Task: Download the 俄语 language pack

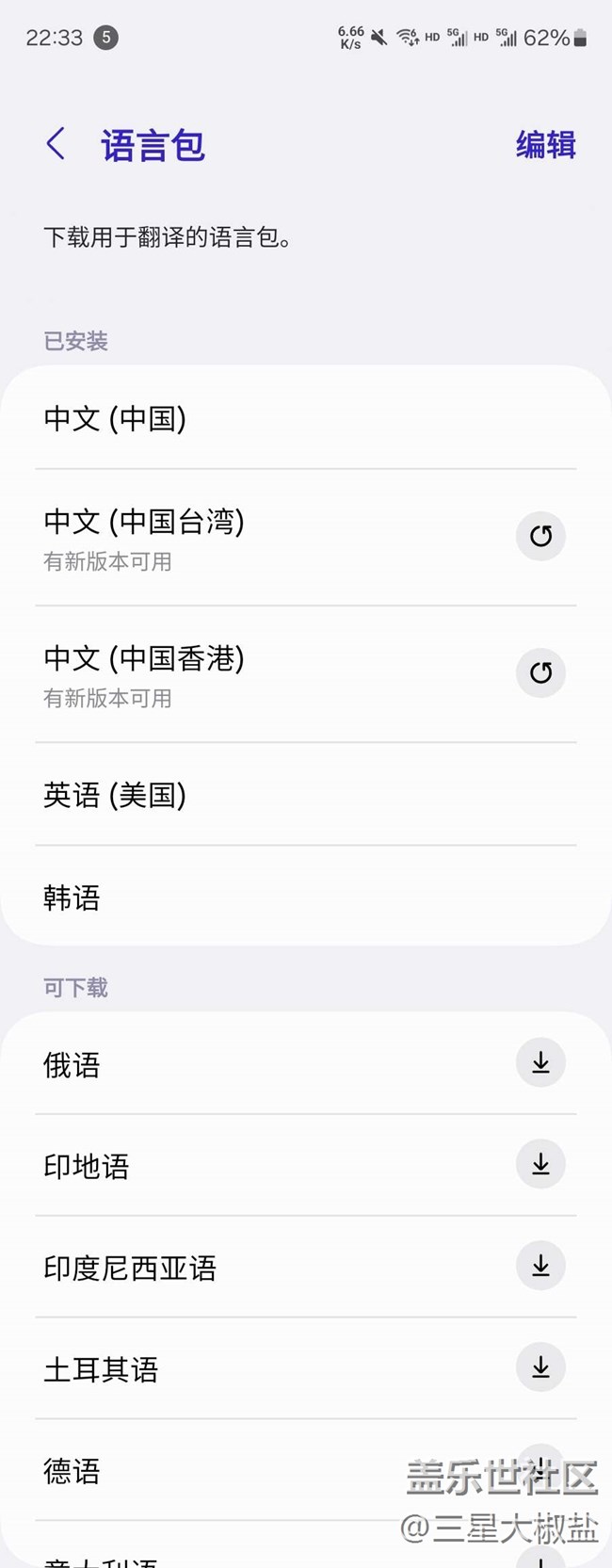Action: [540, 1062]
